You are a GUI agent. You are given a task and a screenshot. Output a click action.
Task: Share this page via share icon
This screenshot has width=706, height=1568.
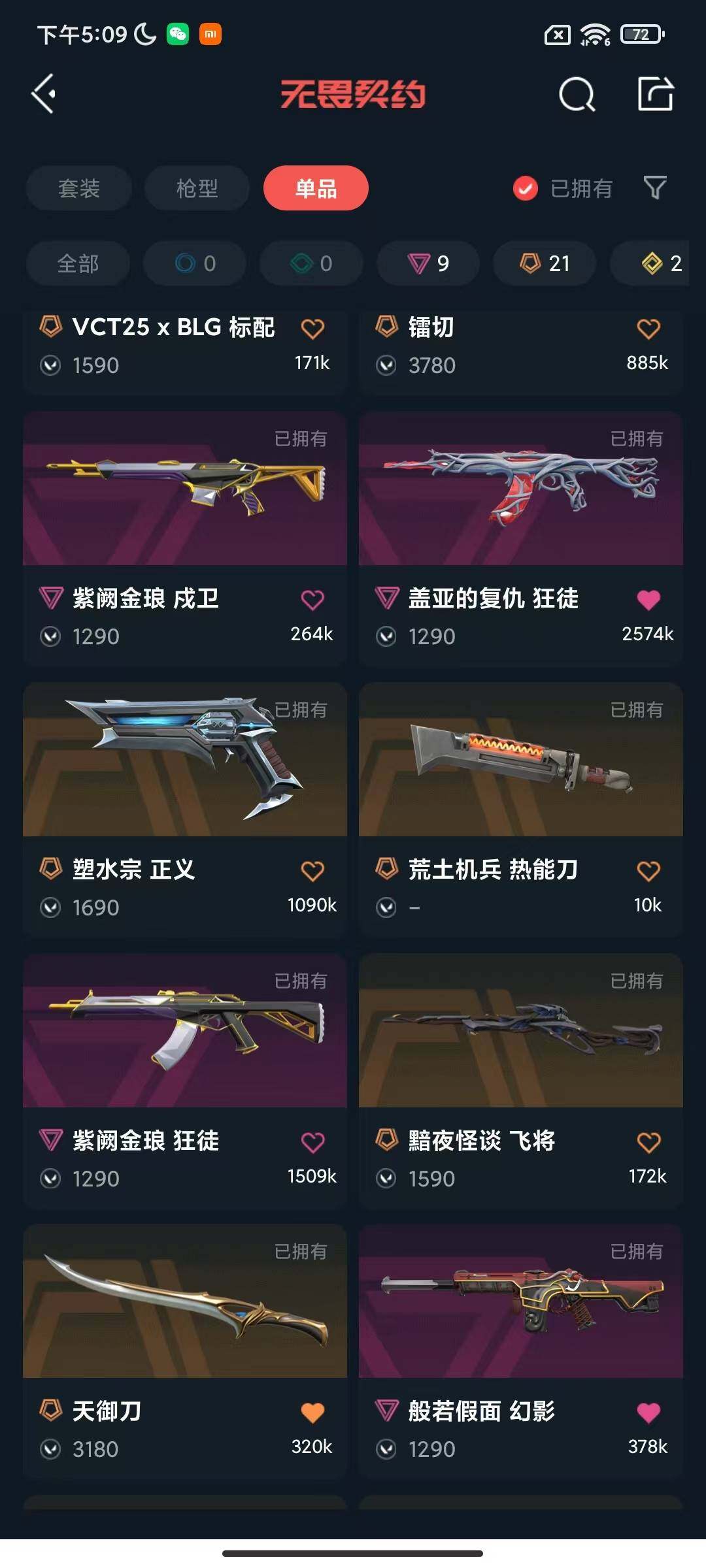(x=656, y=95)
